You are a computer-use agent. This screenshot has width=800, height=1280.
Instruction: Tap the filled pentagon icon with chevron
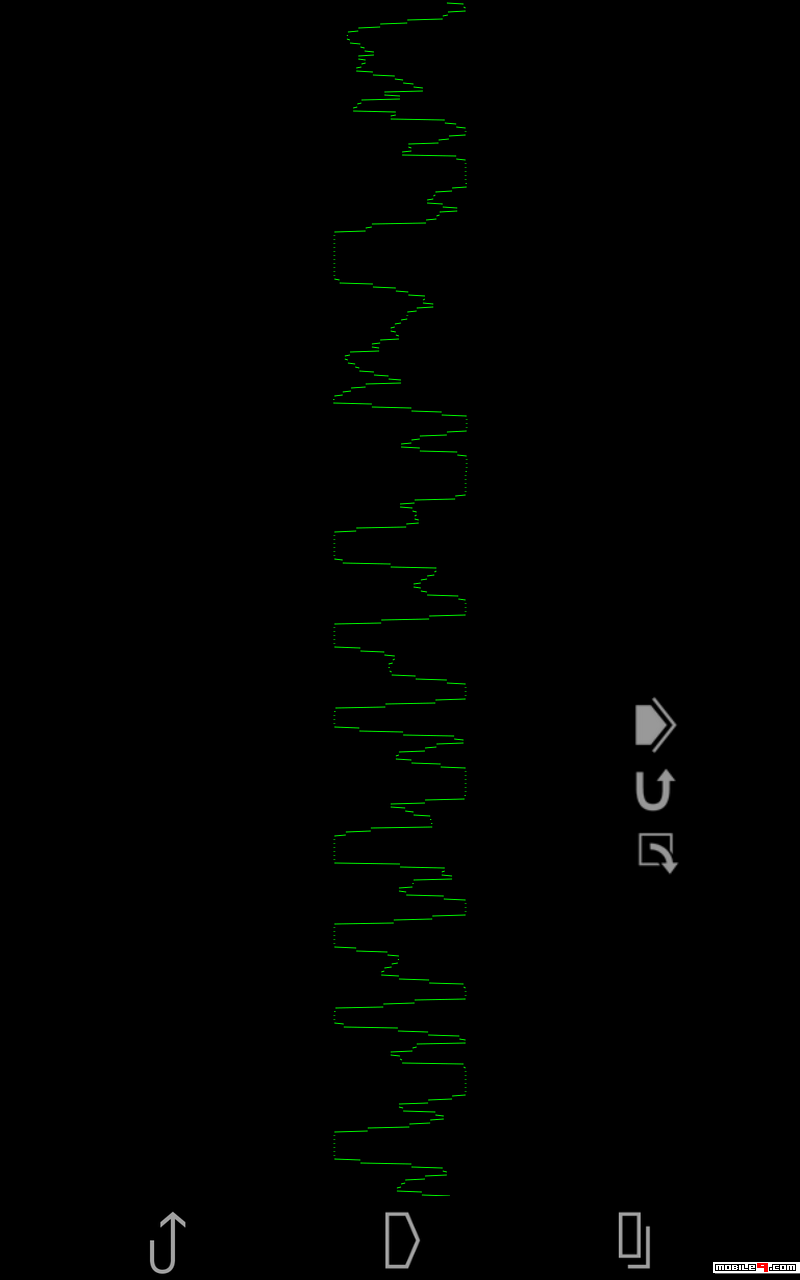pos(655,725)
